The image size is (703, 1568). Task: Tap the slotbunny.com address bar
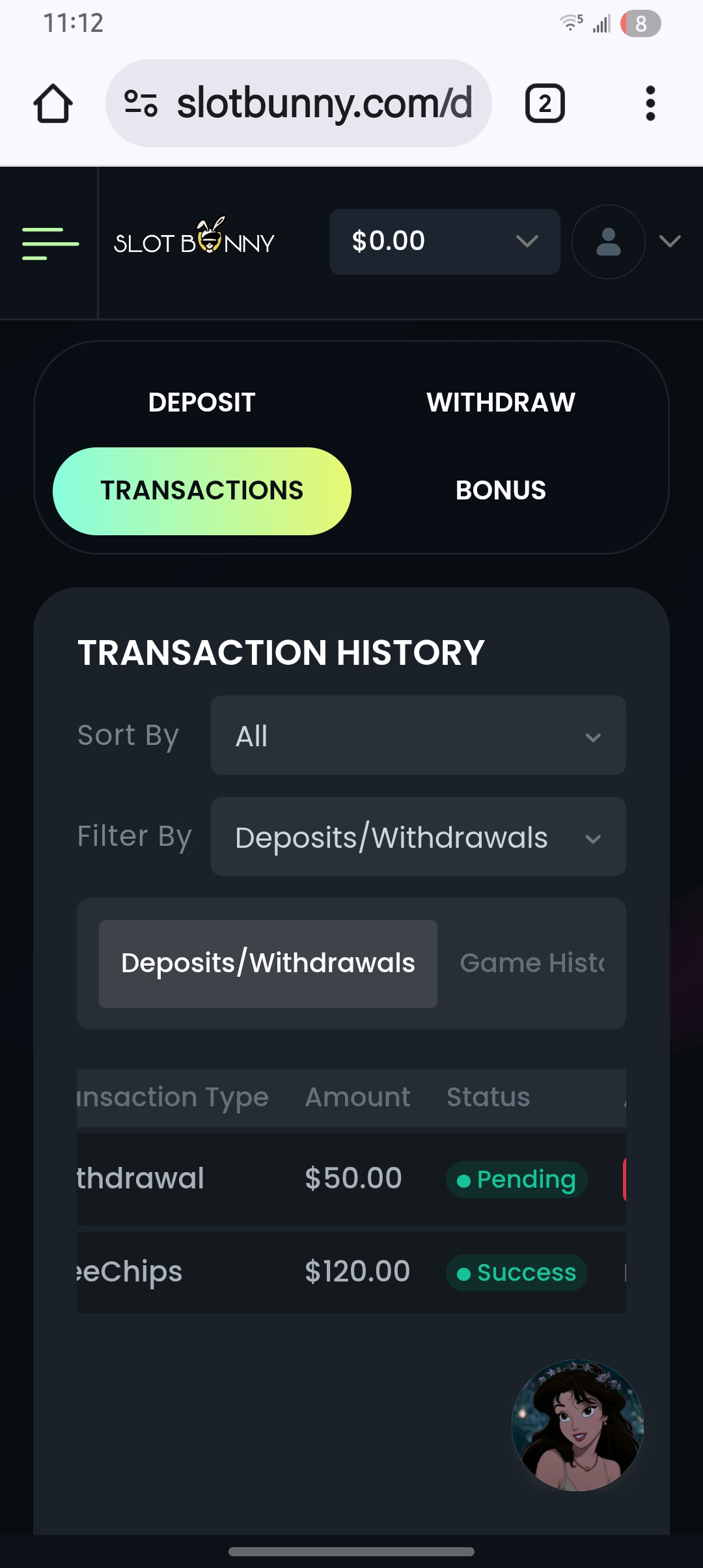(x=299, y=104)
